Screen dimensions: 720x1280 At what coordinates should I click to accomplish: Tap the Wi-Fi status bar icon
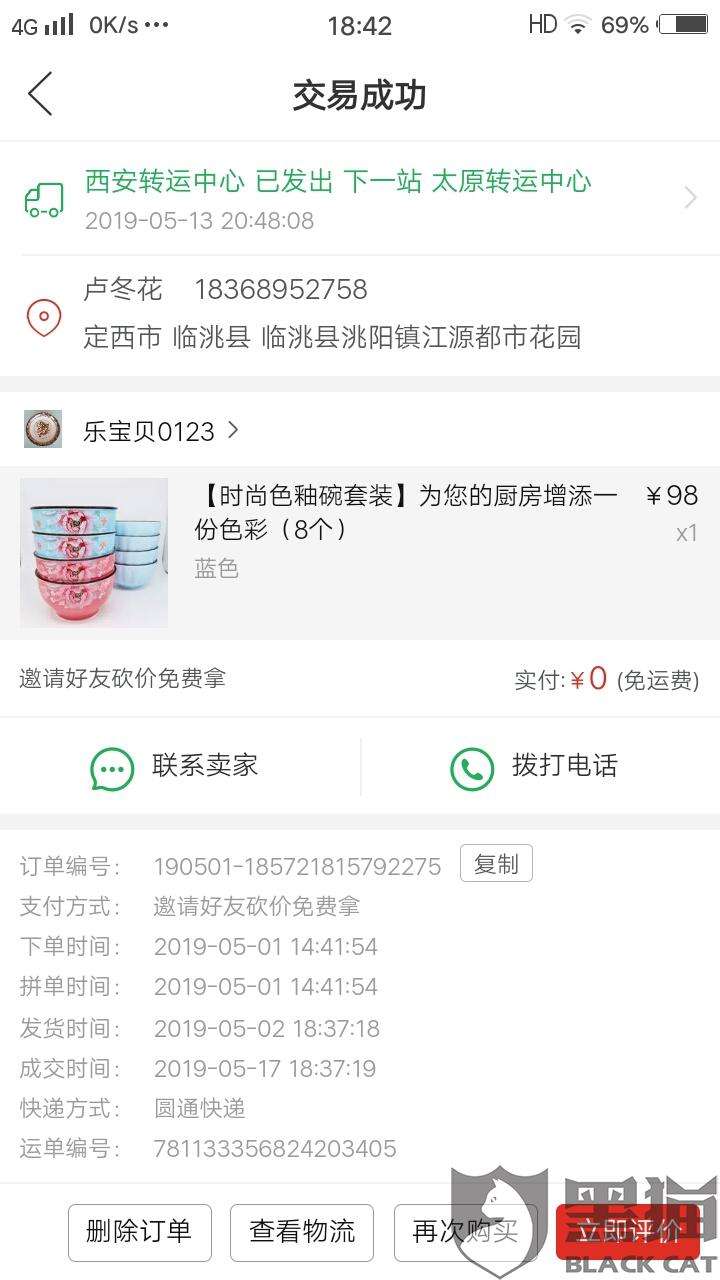tap(577, 25)
